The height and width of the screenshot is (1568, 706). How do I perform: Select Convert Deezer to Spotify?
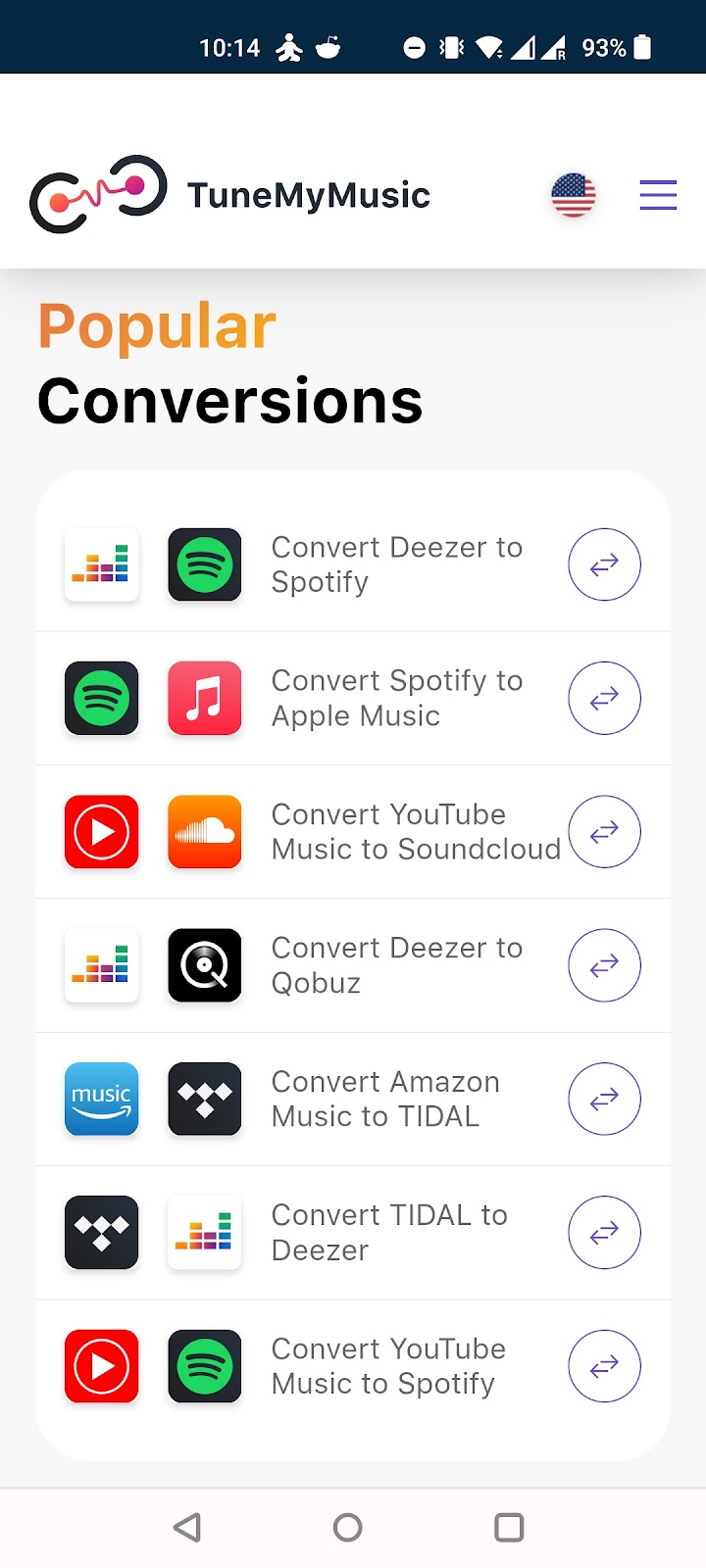tap(604, 564)
